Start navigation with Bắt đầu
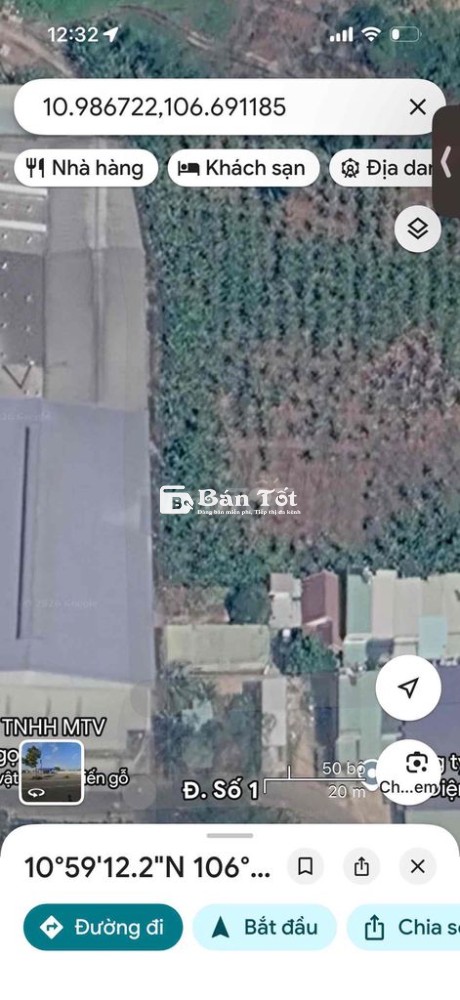Viewport: 460px width, 1000px height. (x=264, y=927)
